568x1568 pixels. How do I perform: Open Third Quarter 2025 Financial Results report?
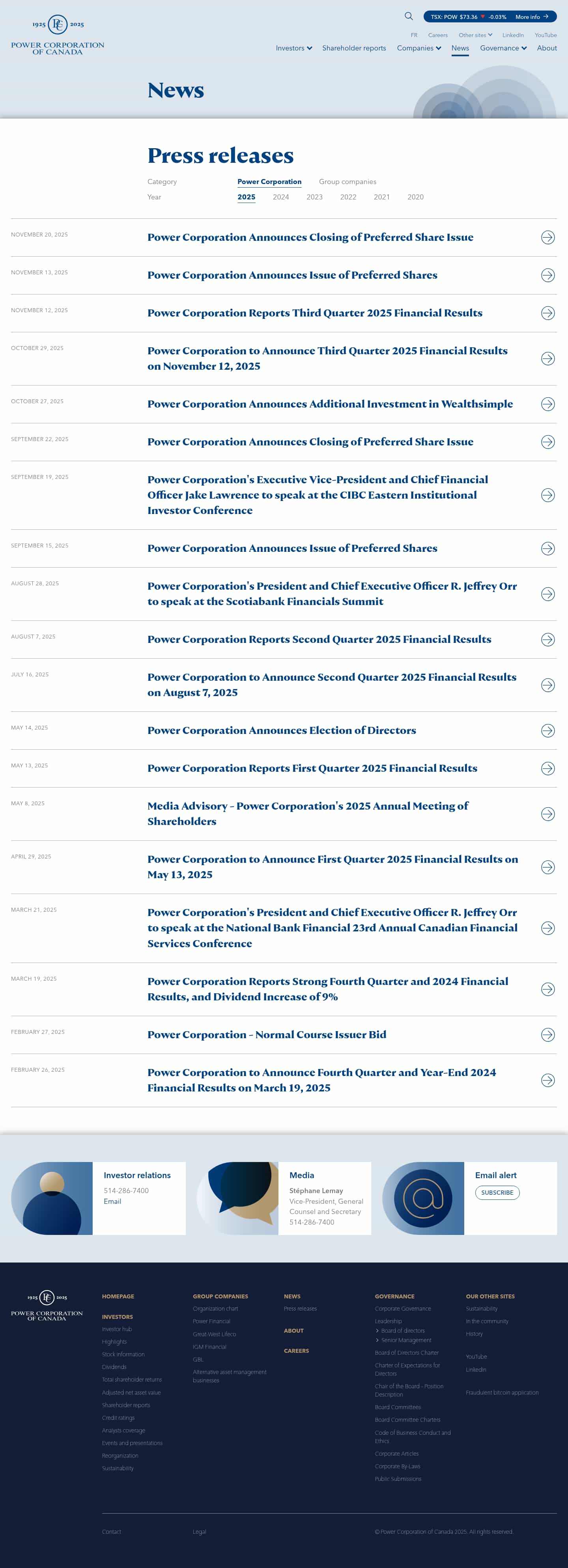pos(314,313)
